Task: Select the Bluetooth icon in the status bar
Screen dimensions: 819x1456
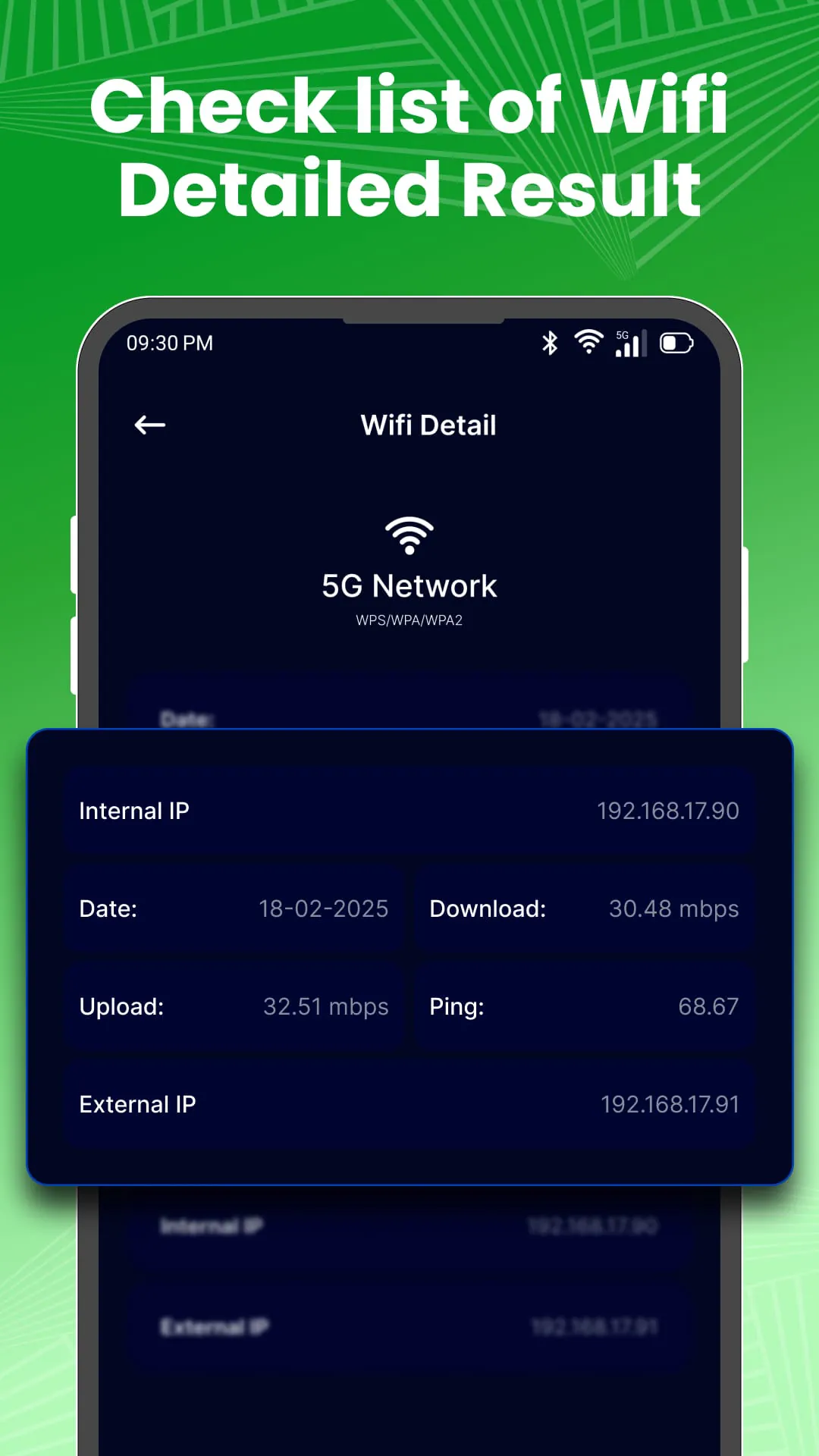Action: click(548, 343)
